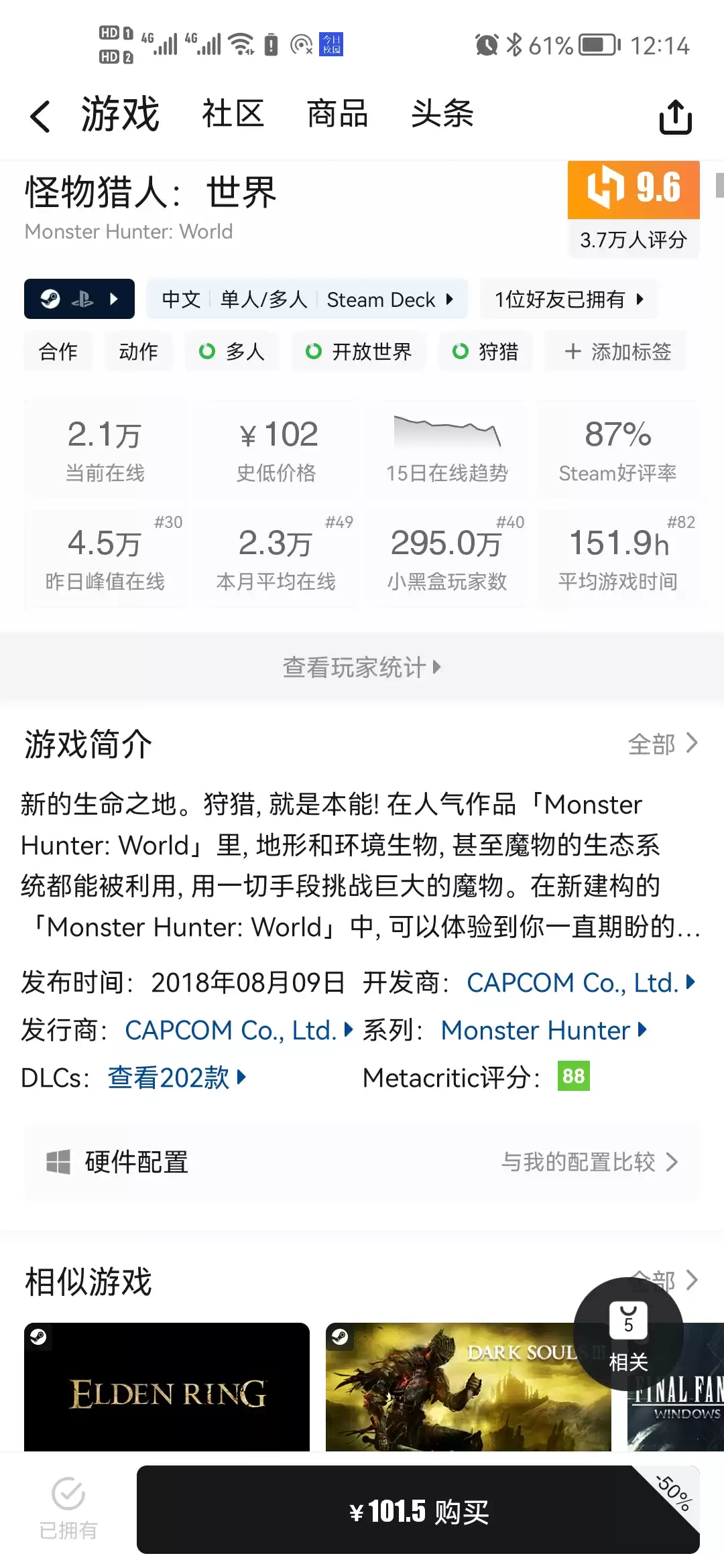Switch to the 头条 tab

click(442, 114)
